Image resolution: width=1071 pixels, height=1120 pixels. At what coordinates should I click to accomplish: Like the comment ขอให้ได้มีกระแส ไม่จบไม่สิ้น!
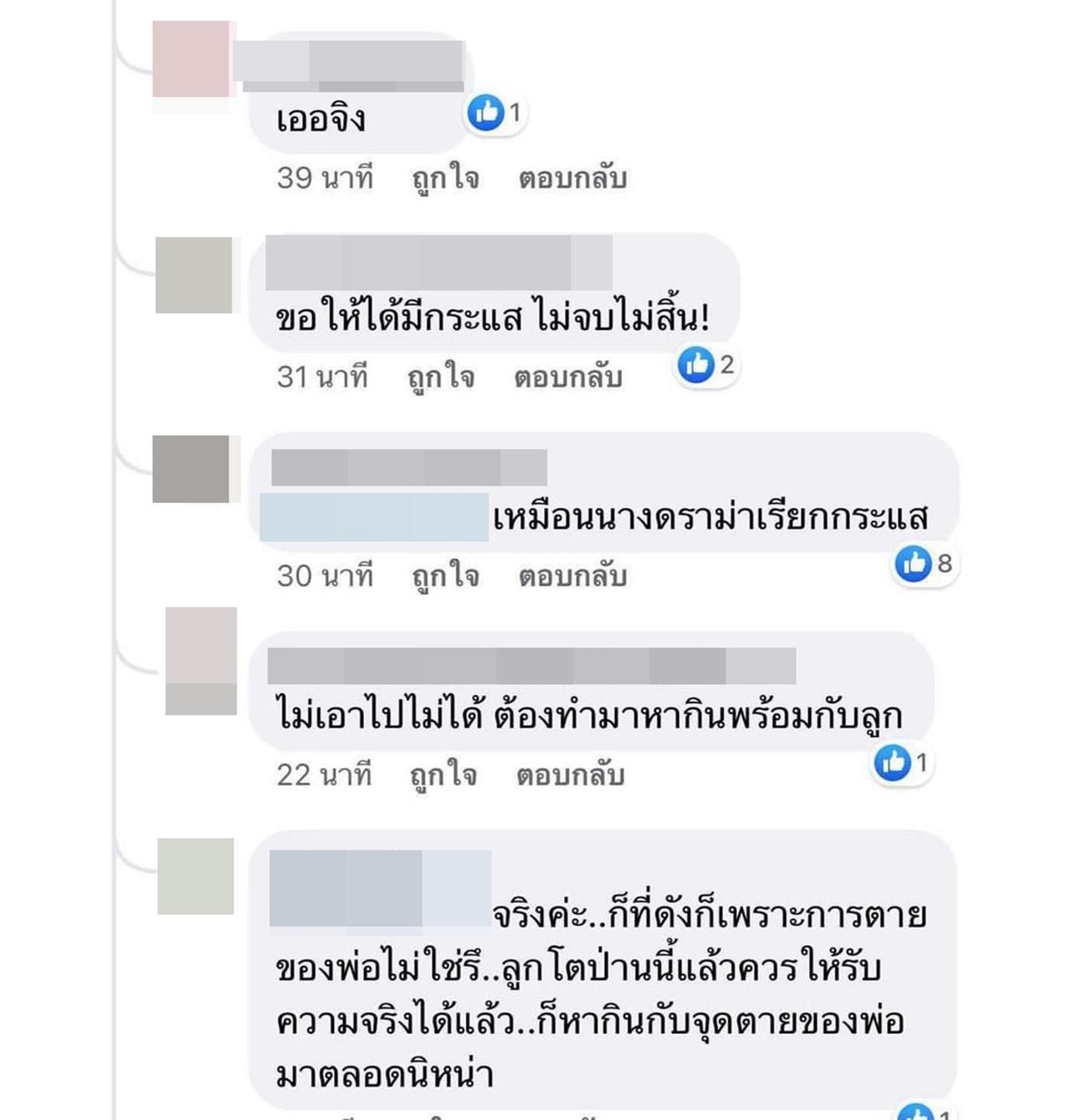click(441, 378)
